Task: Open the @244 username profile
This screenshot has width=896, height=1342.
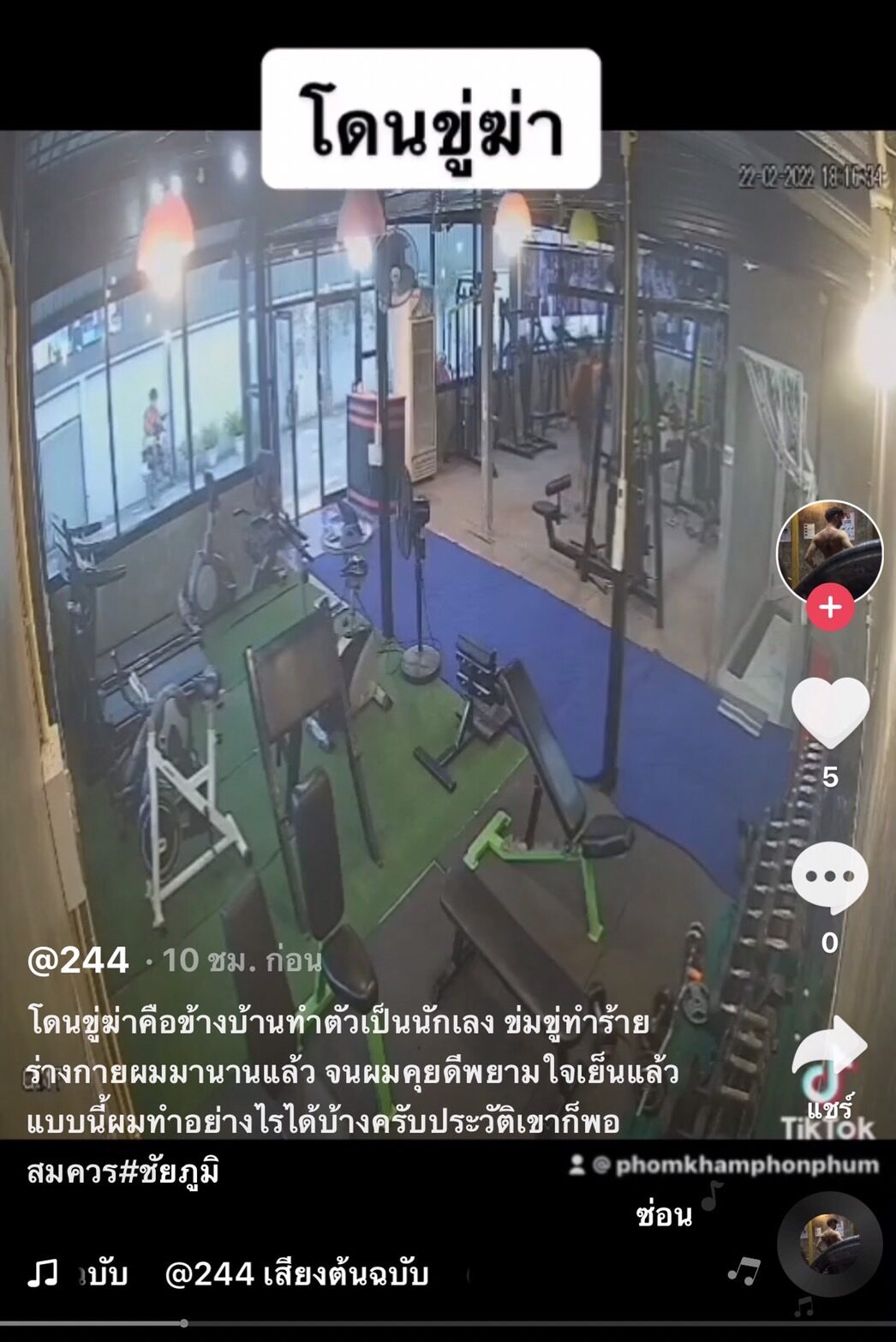Action: coord(78,961)
